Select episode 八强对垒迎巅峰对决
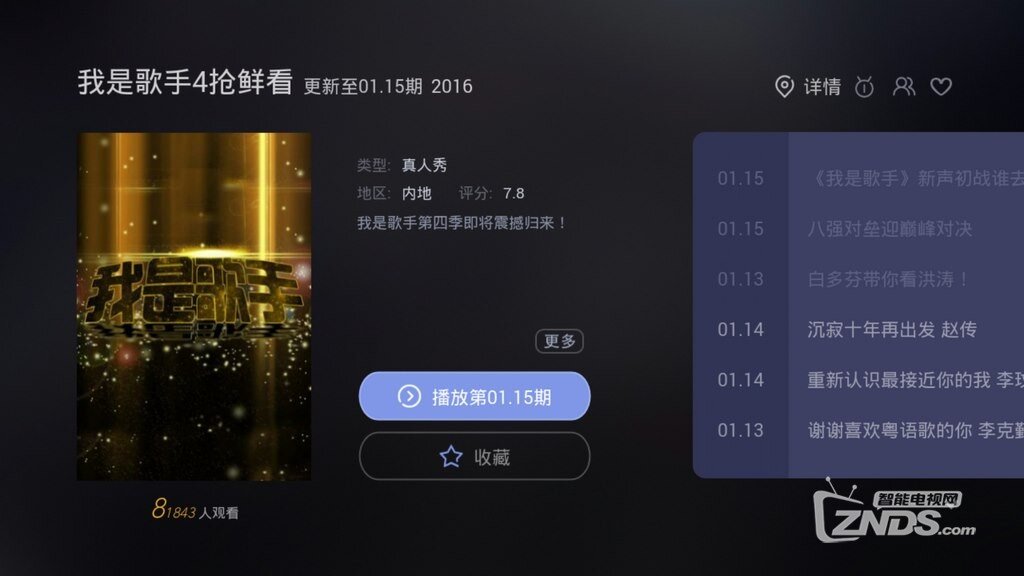Screen dimensions: 1024x576 pyautogui.click(x=889, y=229)
